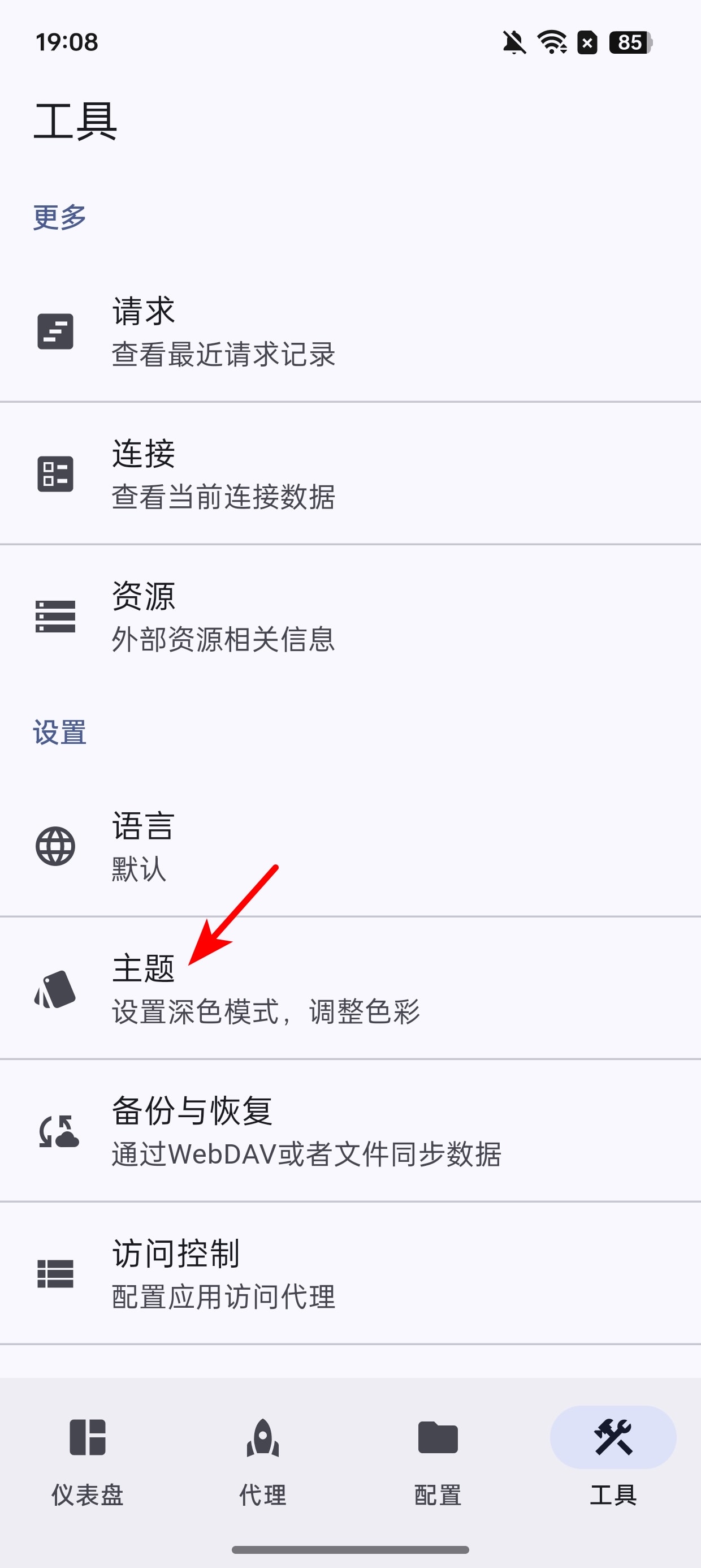The image size is (701, 1568).
Task: Open 请求 recent request records
Action: [350, 331]
